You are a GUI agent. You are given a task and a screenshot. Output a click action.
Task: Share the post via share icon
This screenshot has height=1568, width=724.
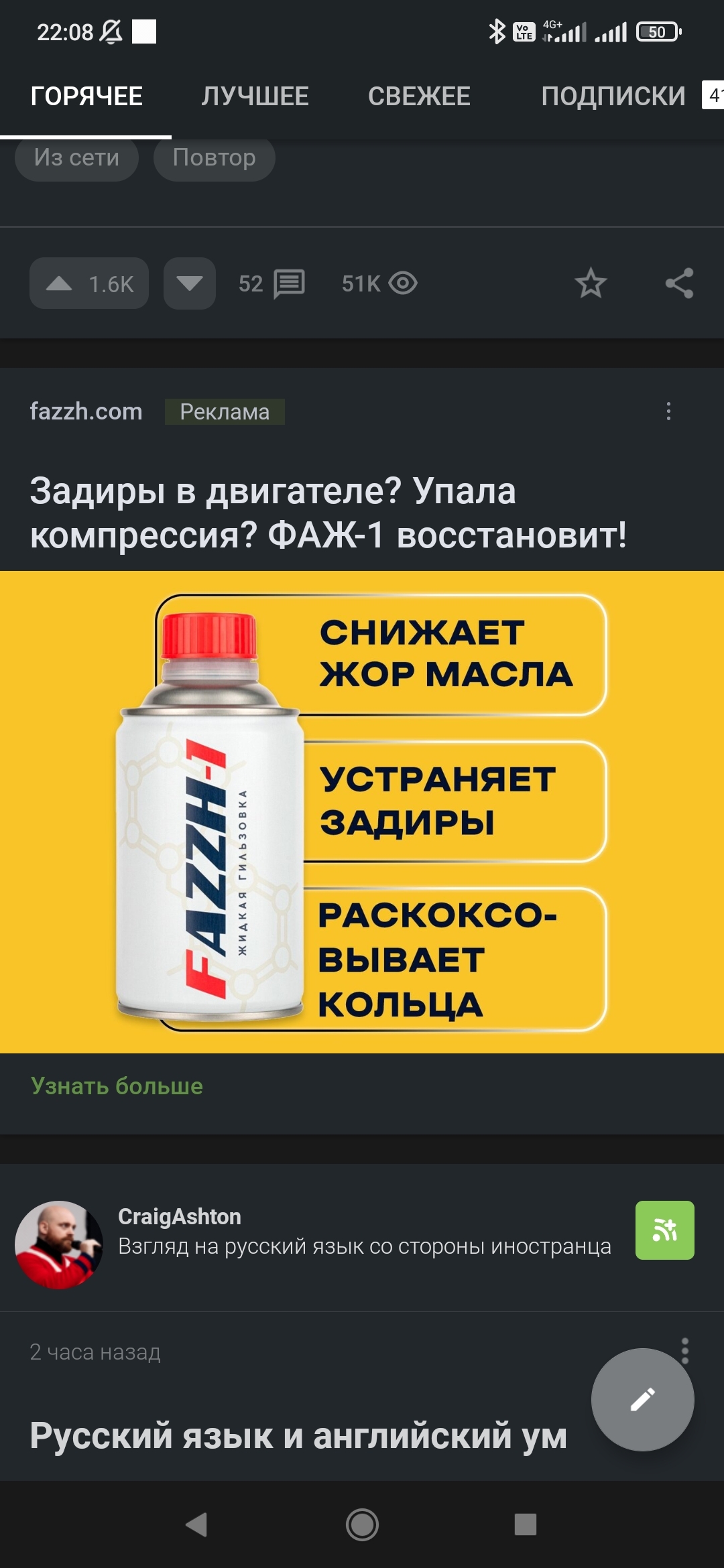tap(679, 283)
